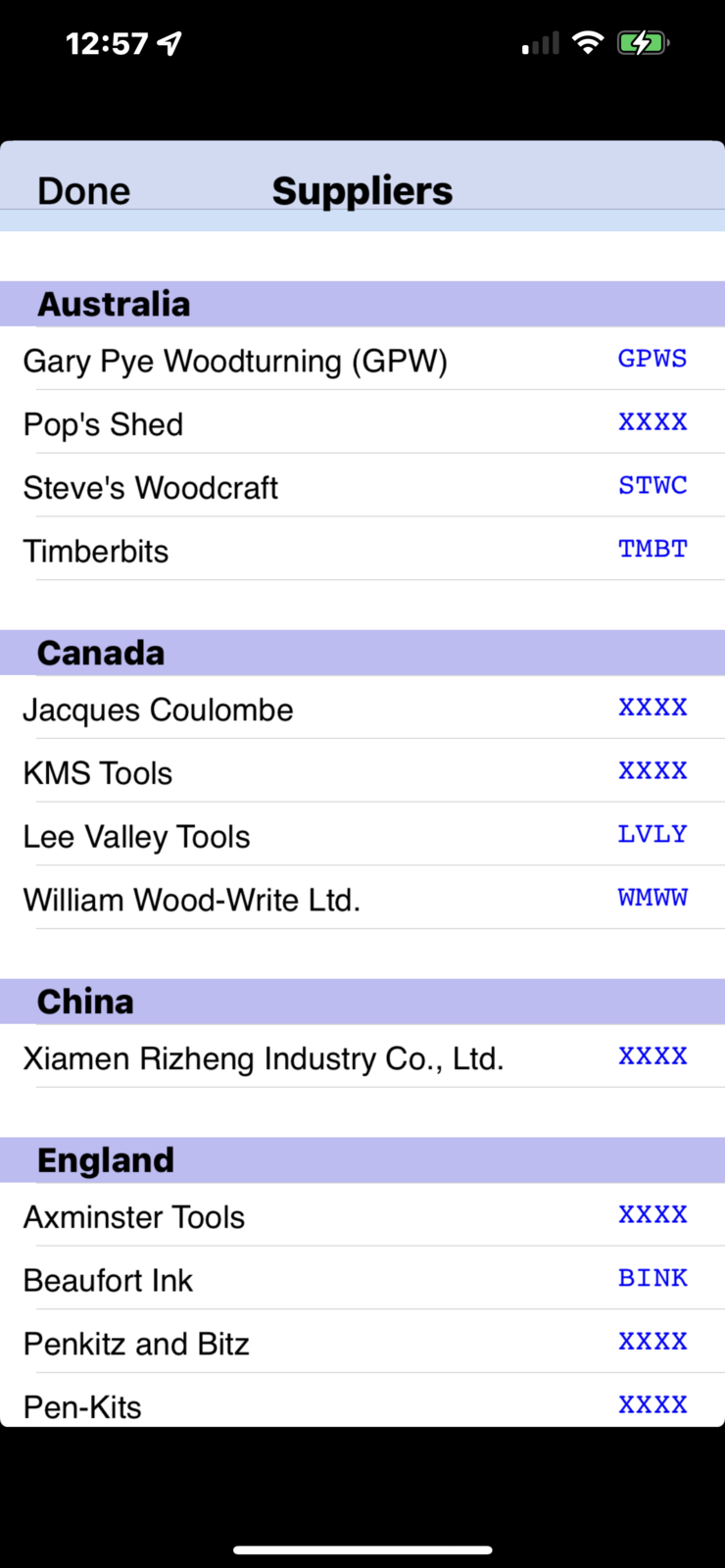This screenshot has height=1568, width=725.
Task: Open Xiamen Rizheng Industry Co., Ltd.
Action: 362,1056
